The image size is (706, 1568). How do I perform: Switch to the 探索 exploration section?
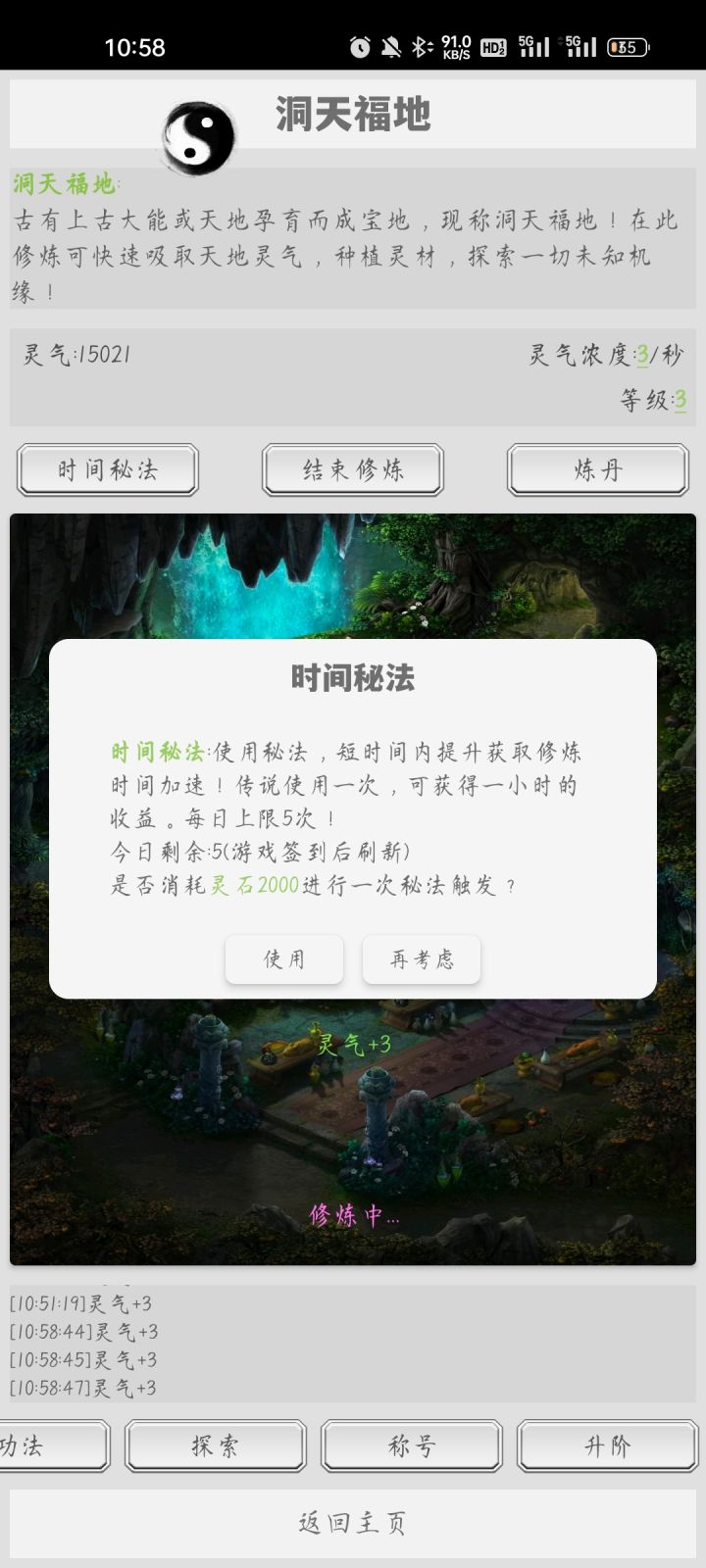213,1445
